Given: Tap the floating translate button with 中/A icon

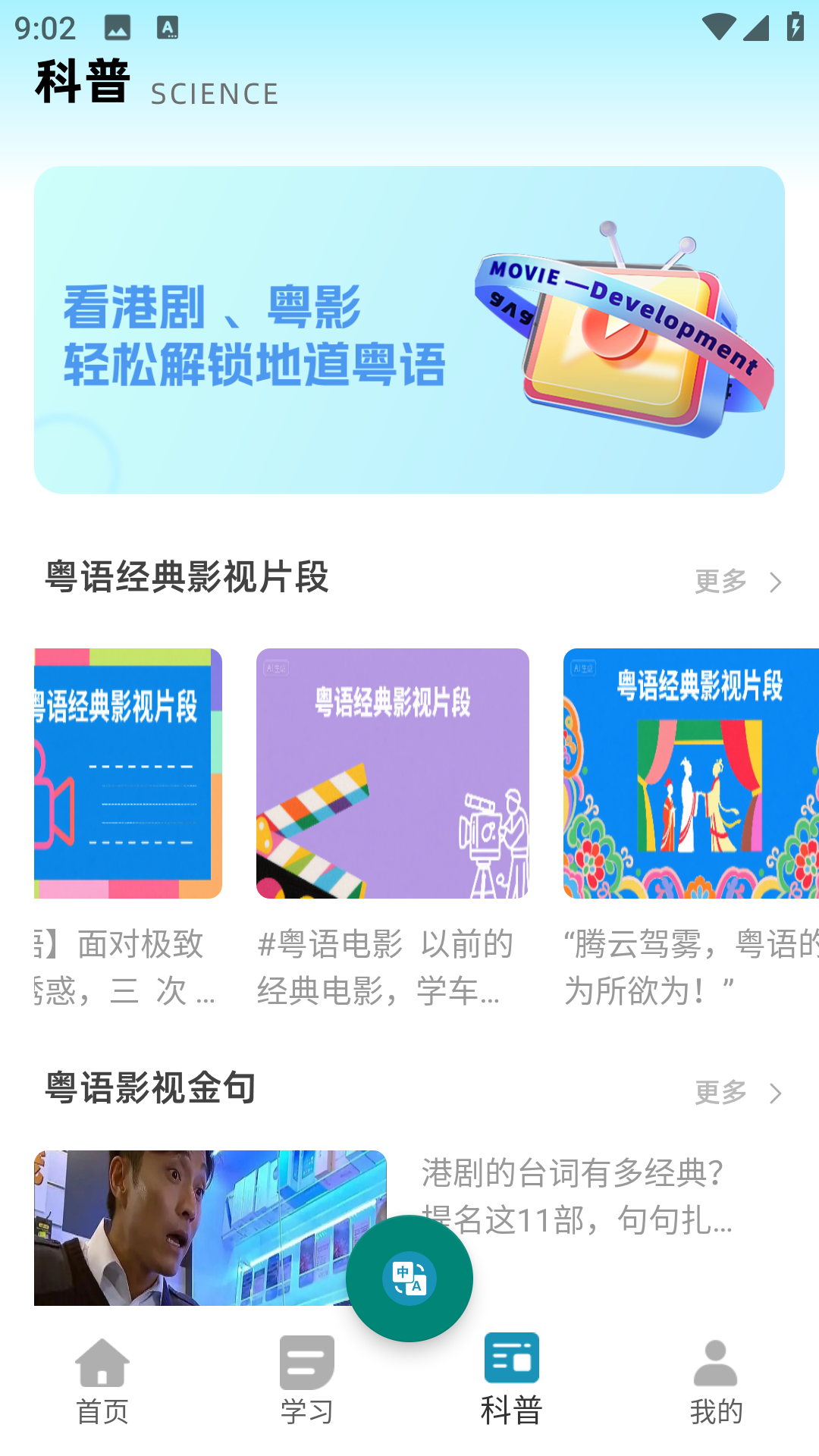Looking at the screenshot, I should (409, 1279).
